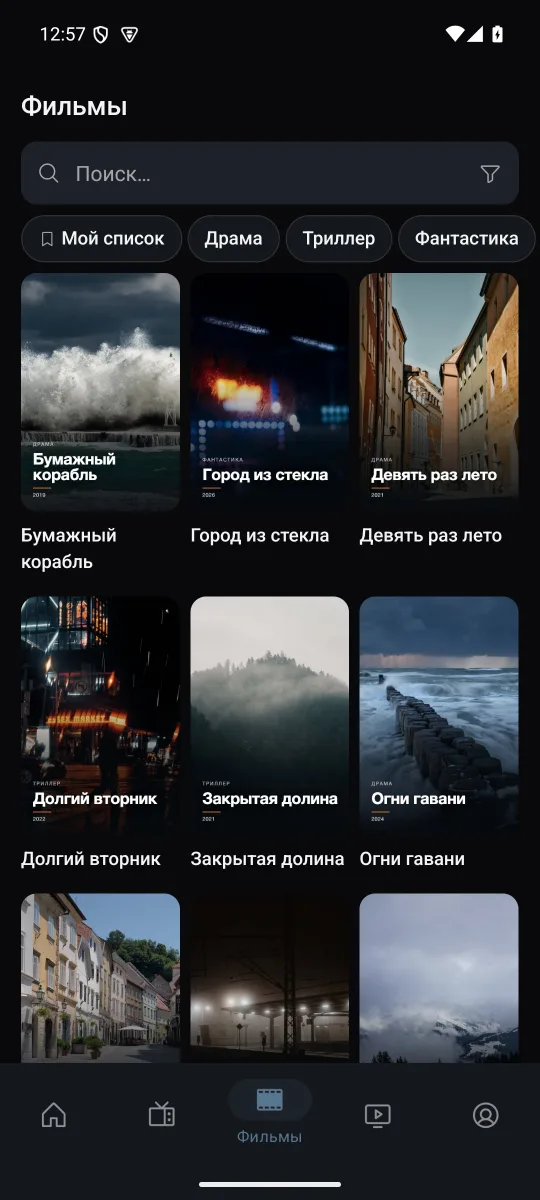Image resolution: width=540 pixels, height=1200 pixels.
Task: Filter by Драма genre chip
Action: pyautogui.click(x=234, y=239)
